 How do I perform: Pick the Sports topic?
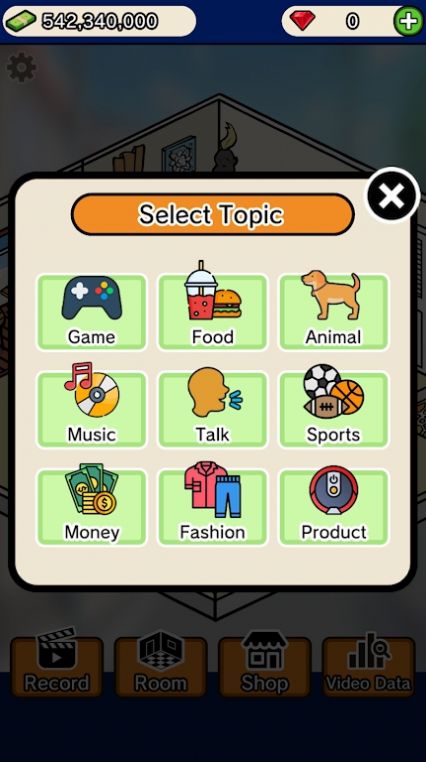[x=333, y=409]
